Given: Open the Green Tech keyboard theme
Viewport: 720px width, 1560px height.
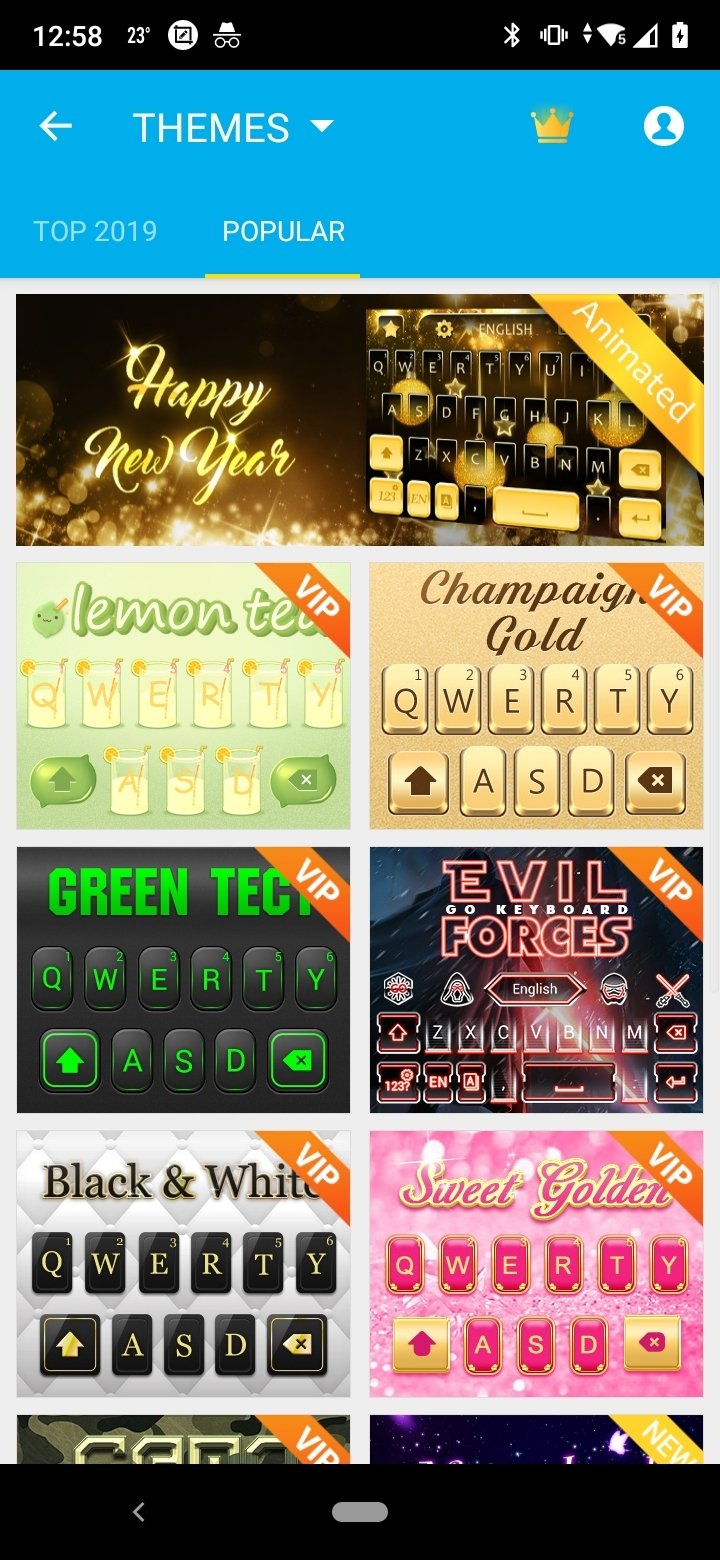Looking at the screenshot, I should [184, 980].
